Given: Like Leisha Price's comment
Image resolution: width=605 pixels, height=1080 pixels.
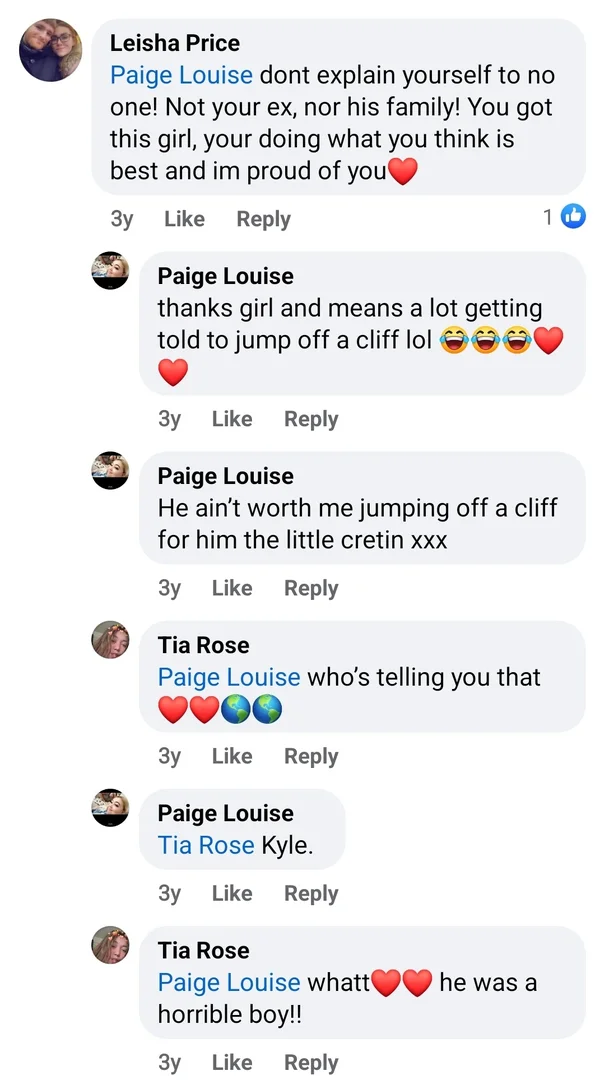Looking at the screenshot, I should pos(185,219).
